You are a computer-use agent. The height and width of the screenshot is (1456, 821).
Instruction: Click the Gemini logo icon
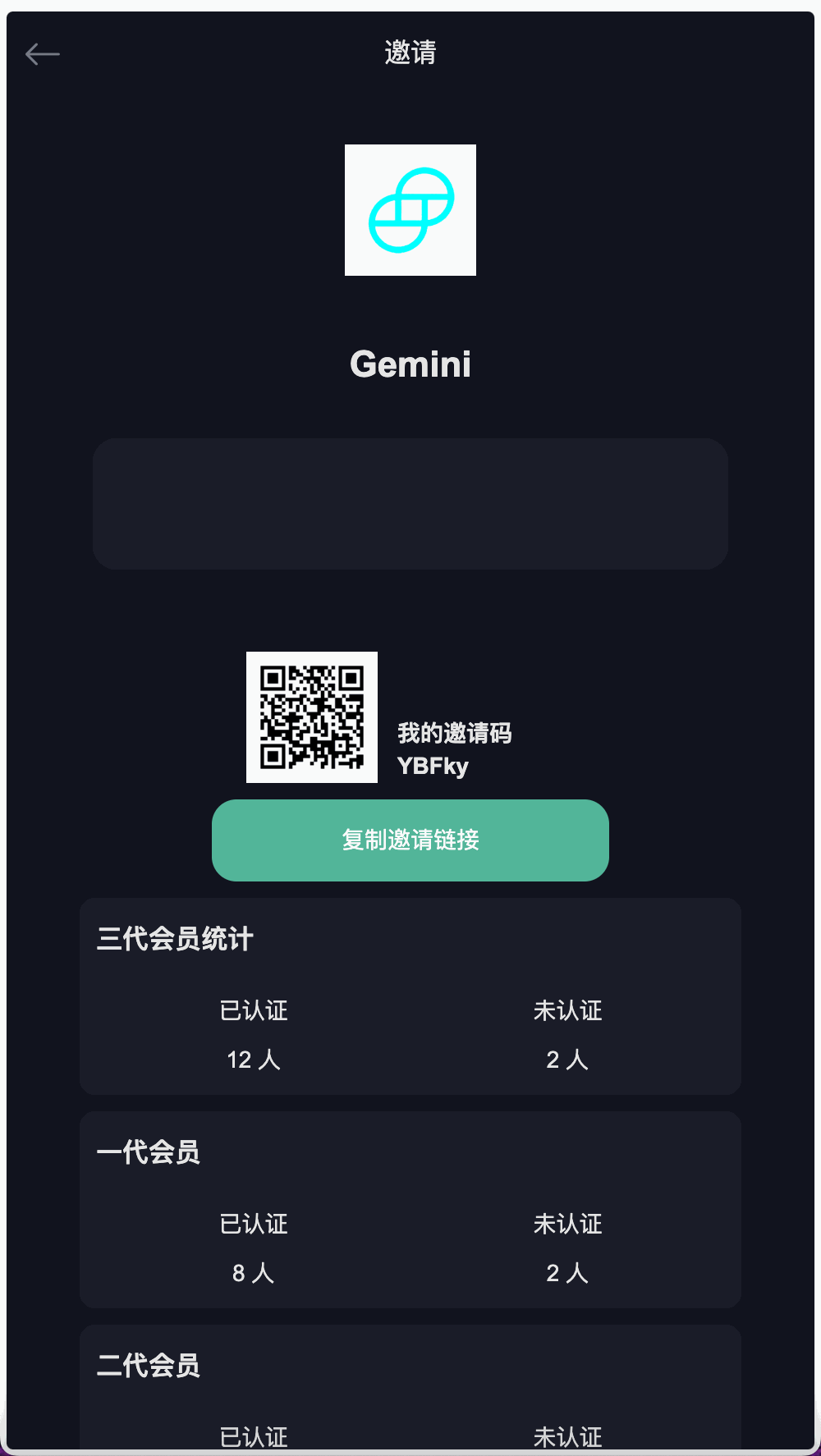coord(410,210)
